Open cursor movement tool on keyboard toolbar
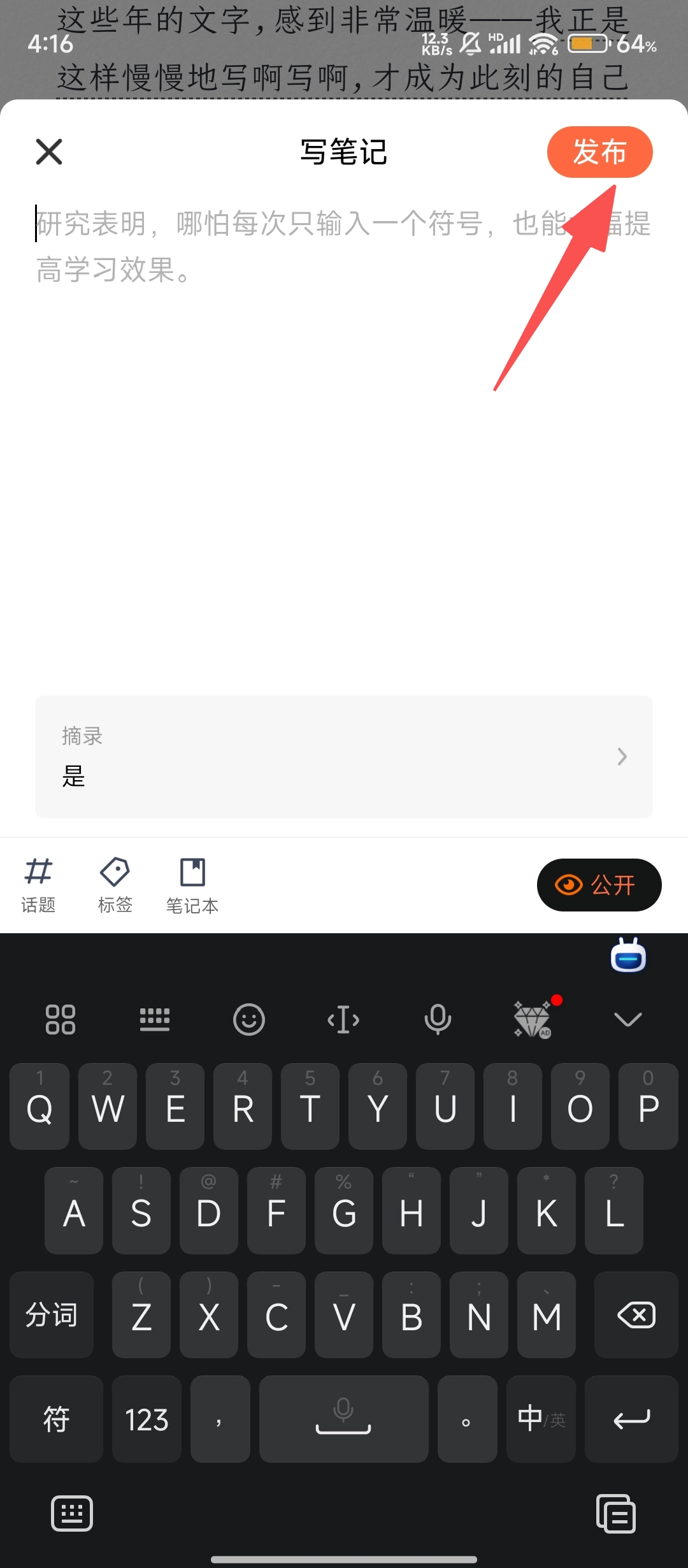 tap(343, 1019)
